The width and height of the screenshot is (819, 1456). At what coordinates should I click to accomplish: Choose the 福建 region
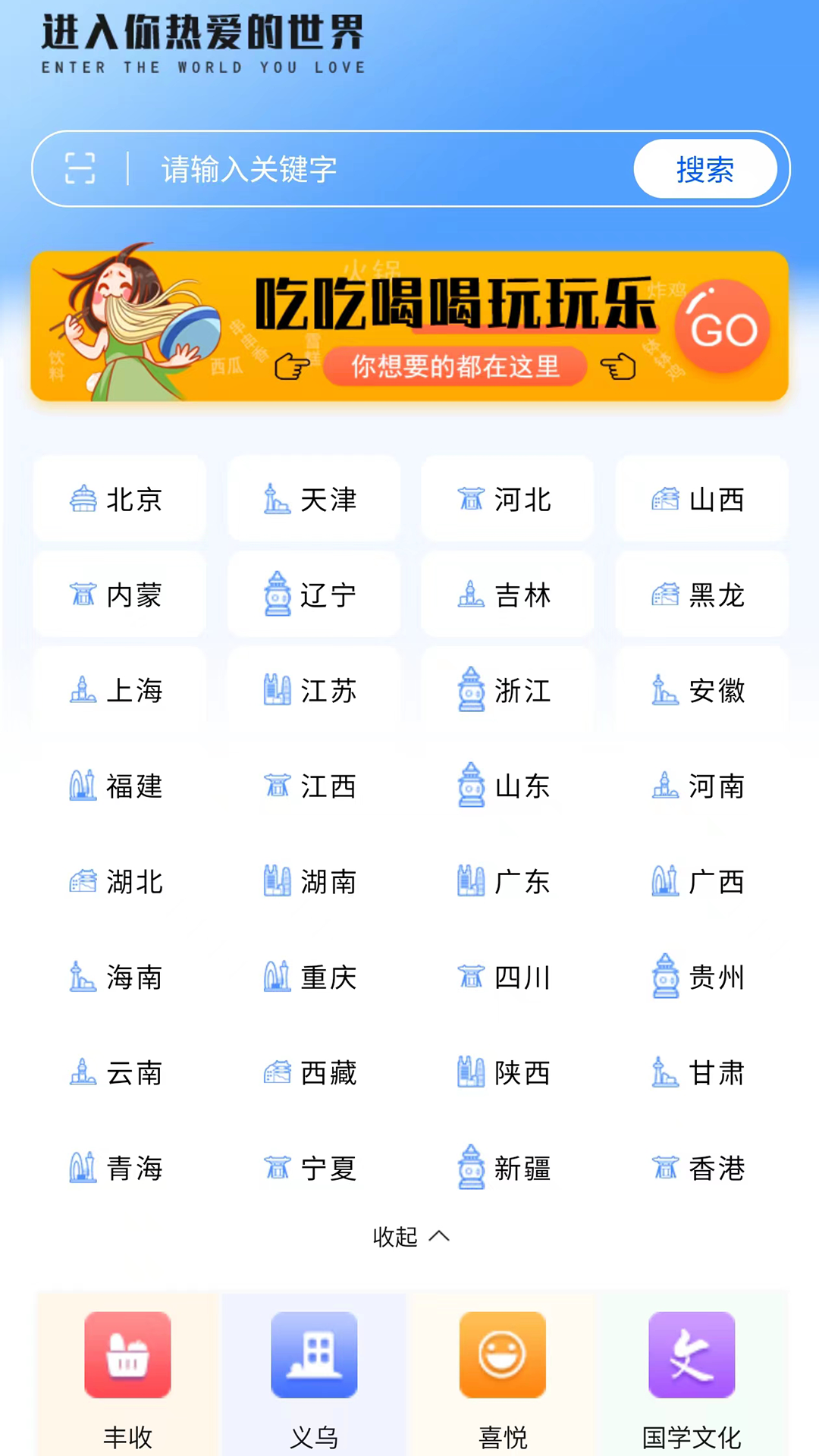click(x=119, y=786)
